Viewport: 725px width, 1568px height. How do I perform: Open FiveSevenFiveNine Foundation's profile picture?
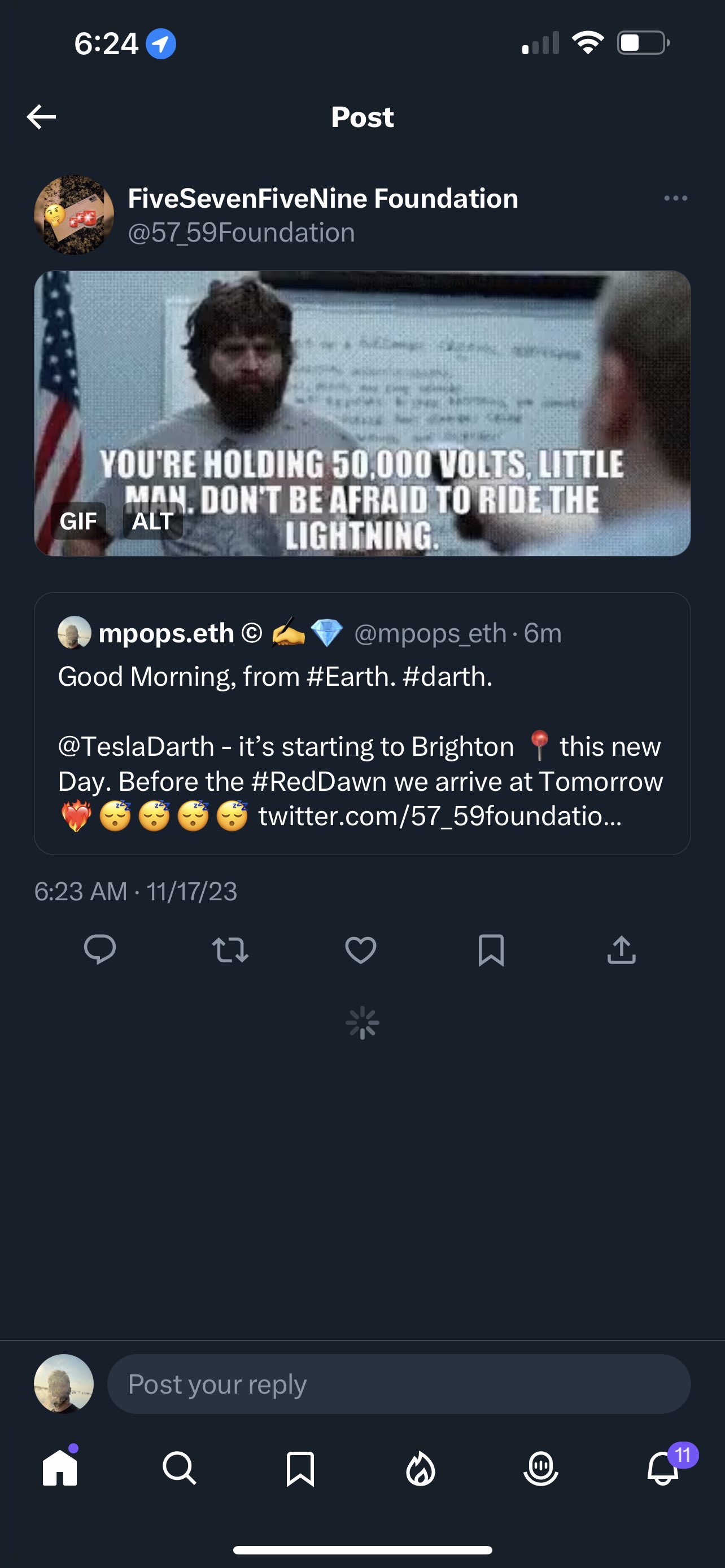click(x=73, y=216)
